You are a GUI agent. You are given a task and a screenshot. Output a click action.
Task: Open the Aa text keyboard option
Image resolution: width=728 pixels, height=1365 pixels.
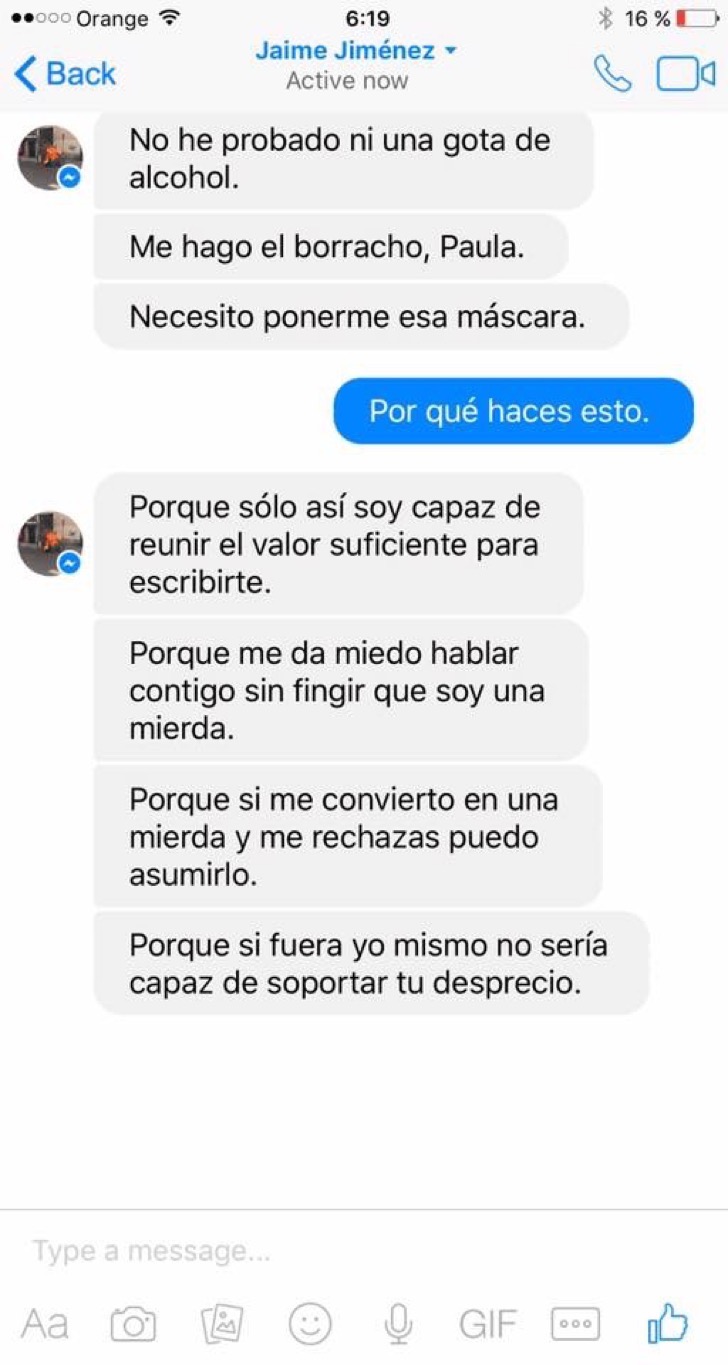tap(45, 1324)
